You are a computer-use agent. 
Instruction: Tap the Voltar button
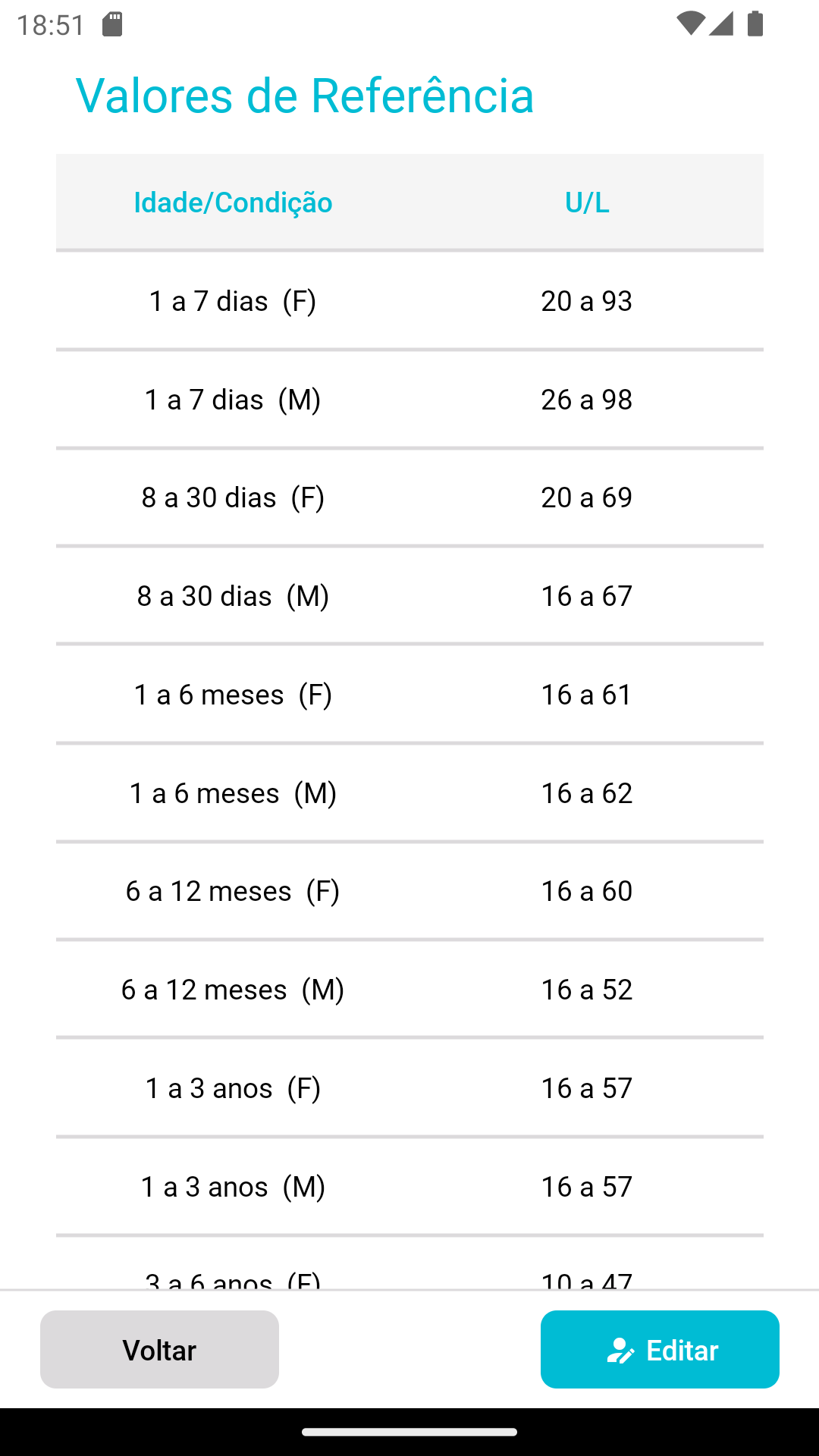(x=159, y=1349)
